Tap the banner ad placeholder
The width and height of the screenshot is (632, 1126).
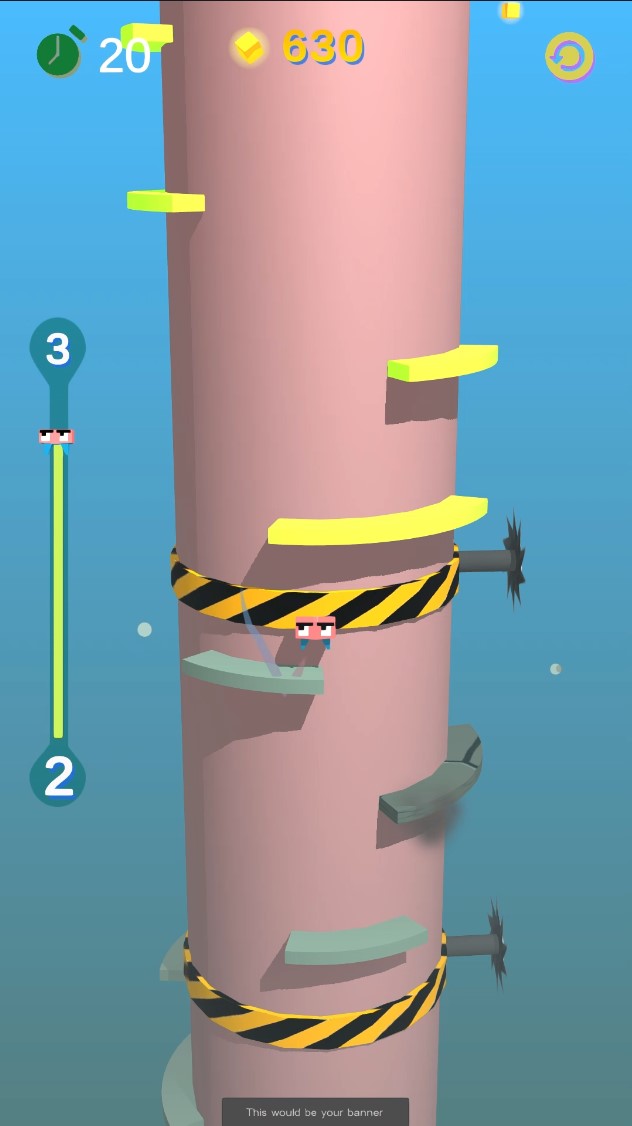(315, 1111)
